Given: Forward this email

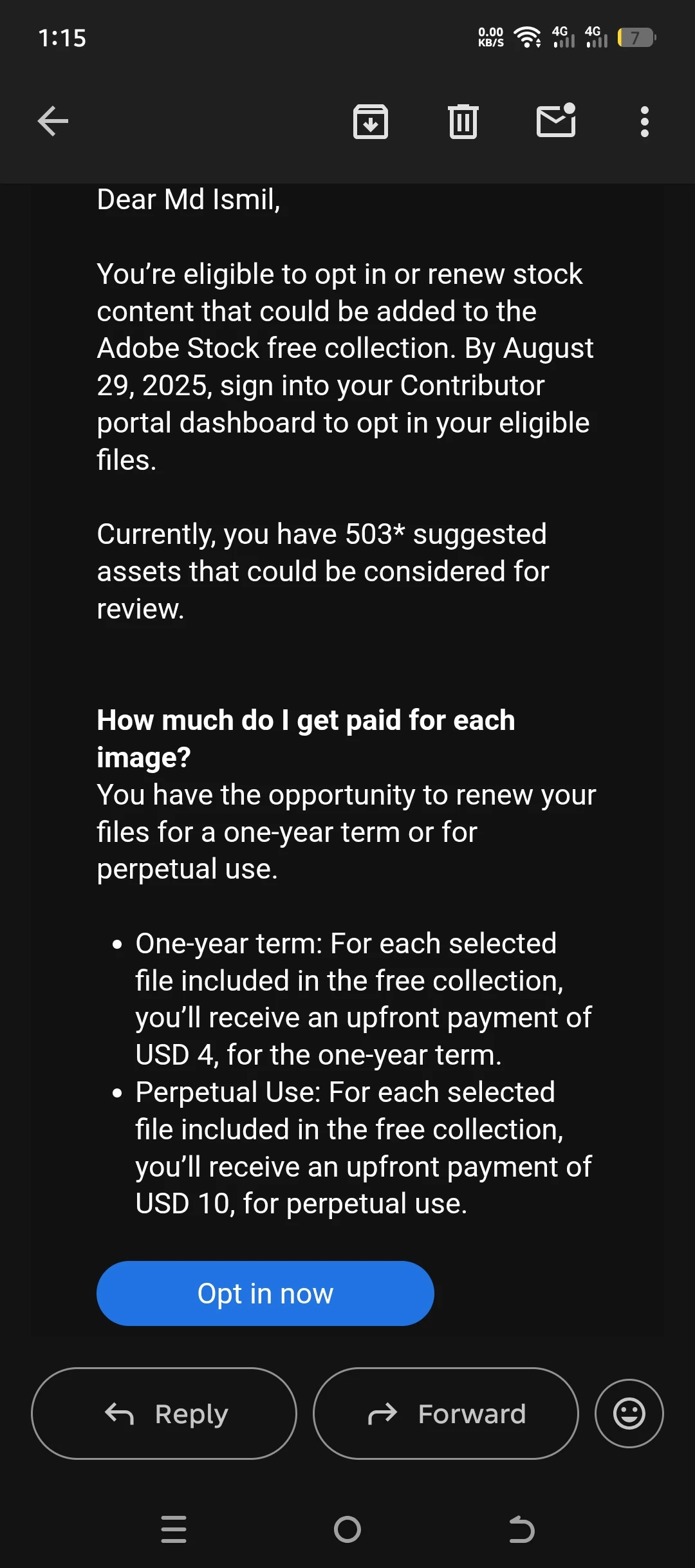Looking at the screenshot, I should (445, 1414).
